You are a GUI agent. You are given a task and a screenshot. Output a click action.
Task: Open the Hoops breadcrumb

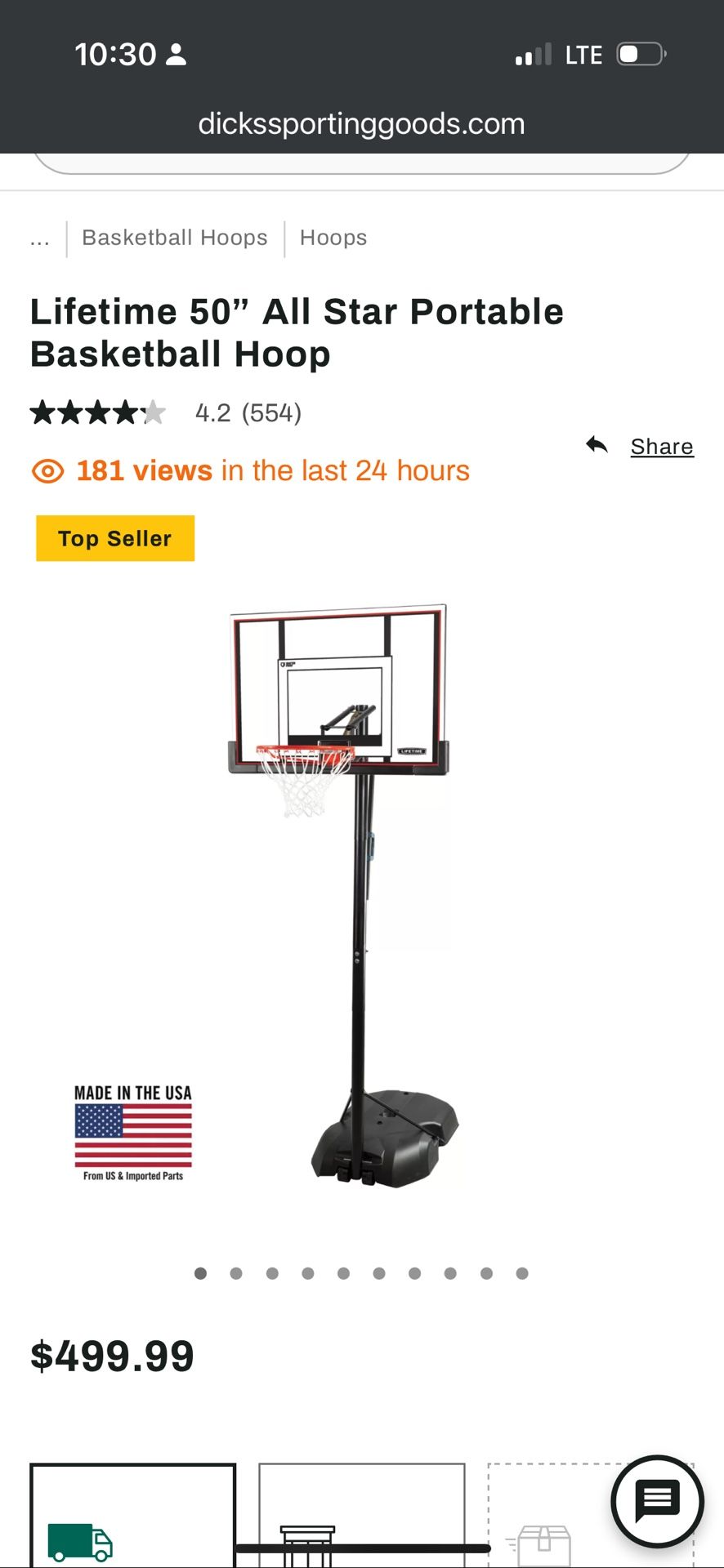(333, 238)
